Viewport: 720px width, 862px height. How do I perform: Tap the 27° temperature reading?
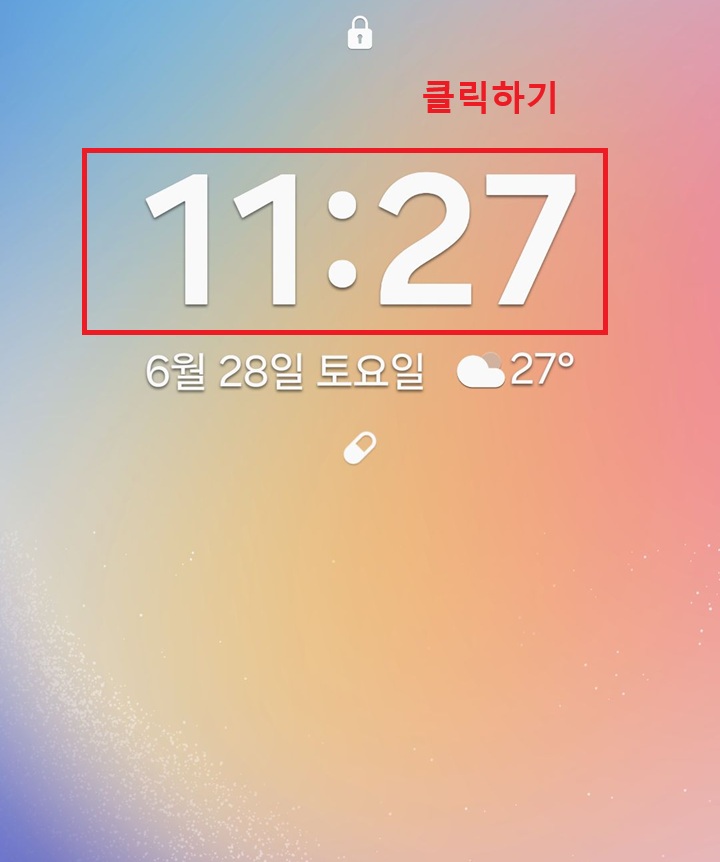coord(536,369)
